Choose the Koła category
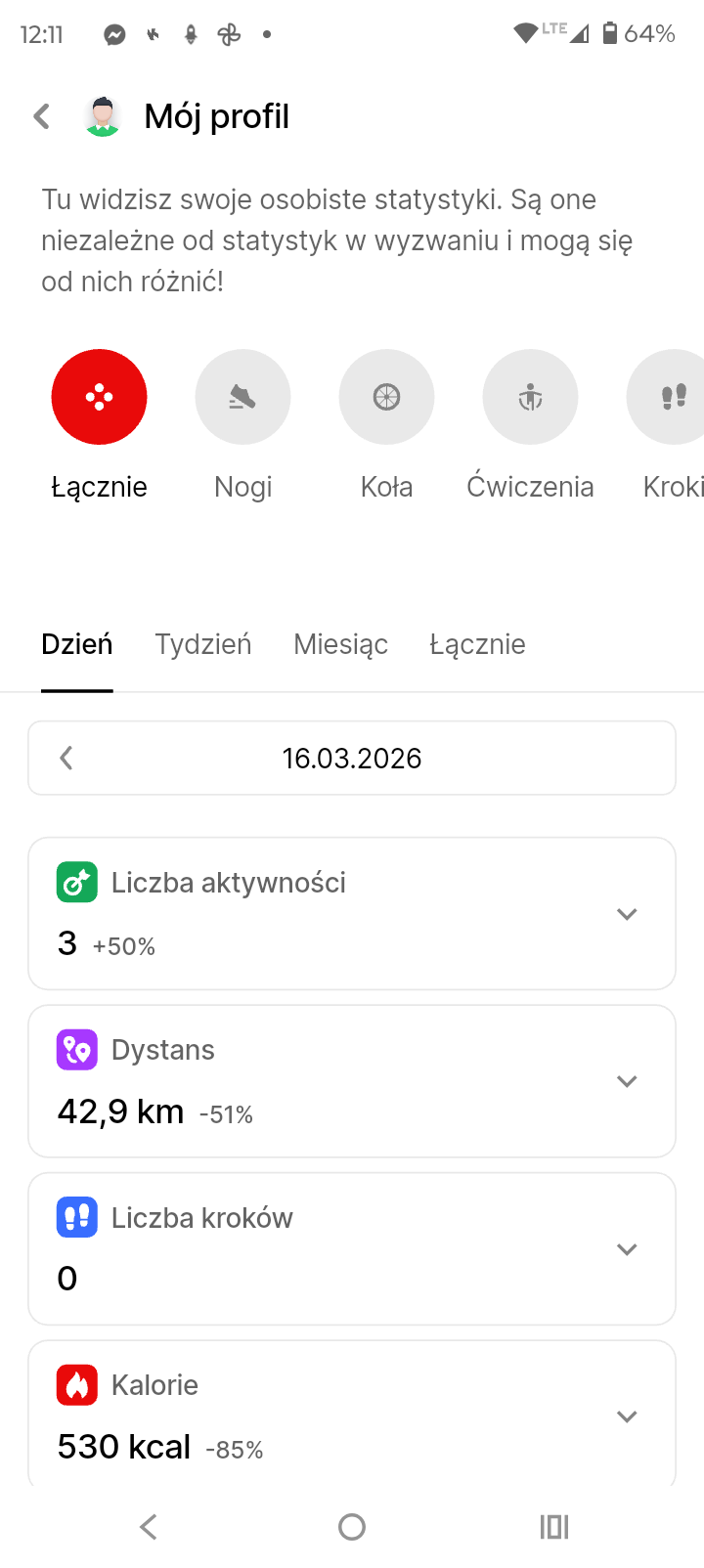This screenshot has width=704, height=1568. tap(386, 397)
